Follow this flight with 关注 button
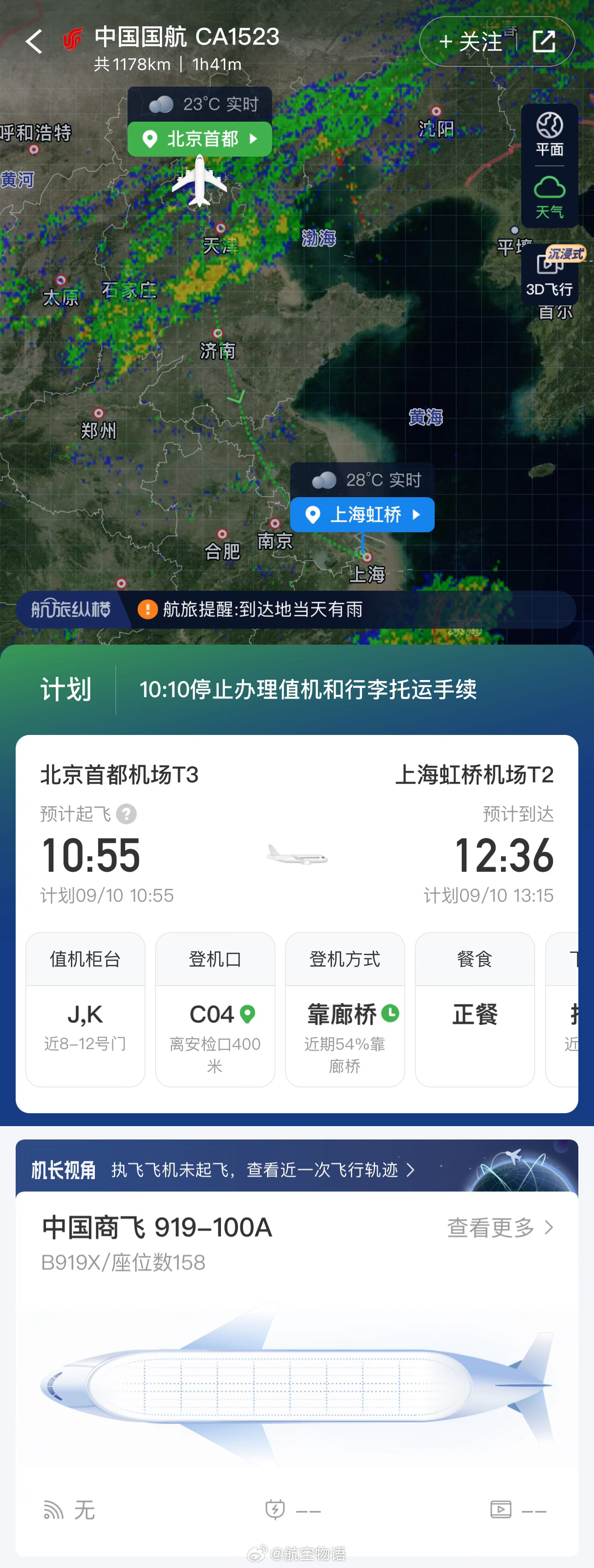Viewport: 594px width, 1568px height. pyautogui.click(x=471, y=42)
